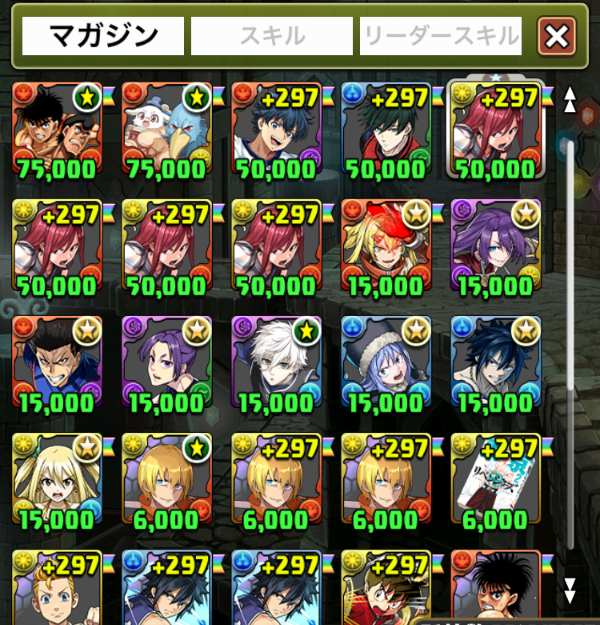Select the two boxers card worth 75,000
600x625 pixels.
point(57,129)
